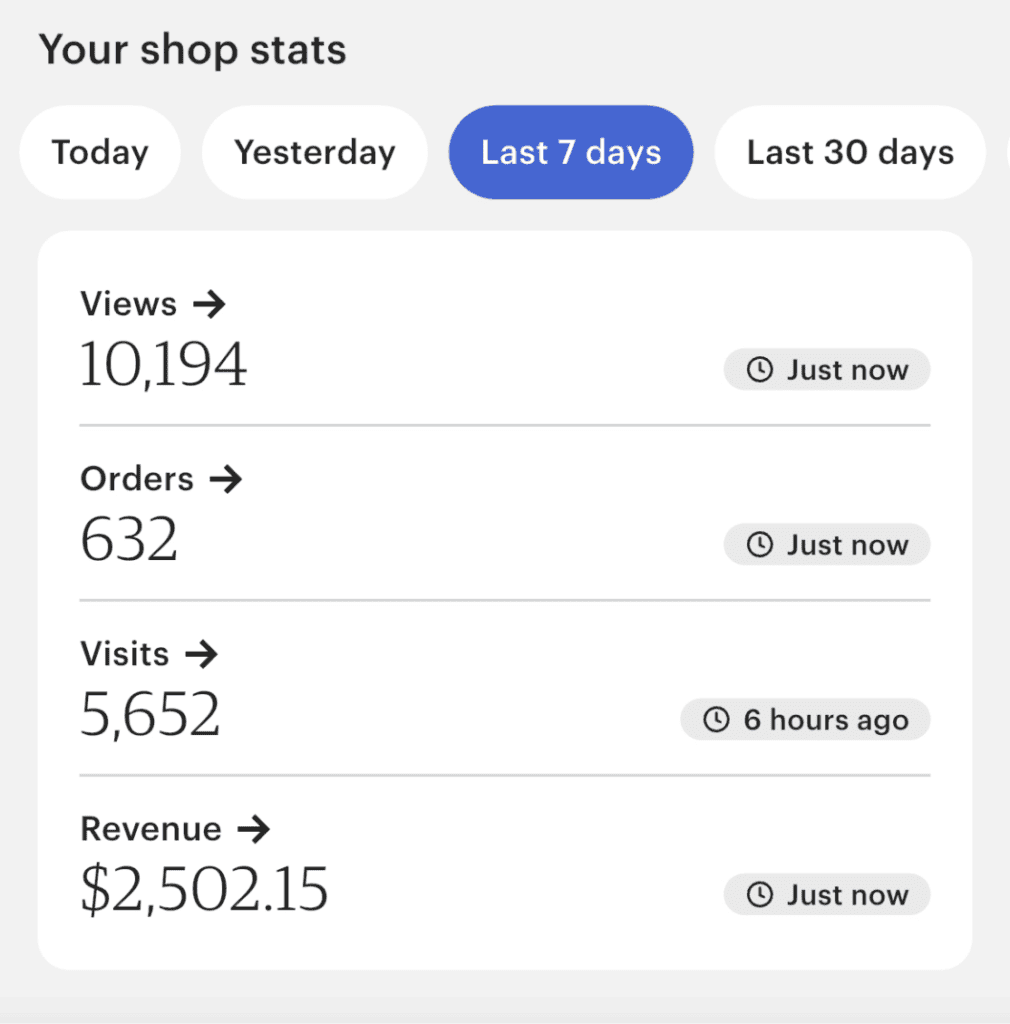Click the 6 hours ago badge
1010x1024 pixels.
pyautogui.click(x=805, y=719)
